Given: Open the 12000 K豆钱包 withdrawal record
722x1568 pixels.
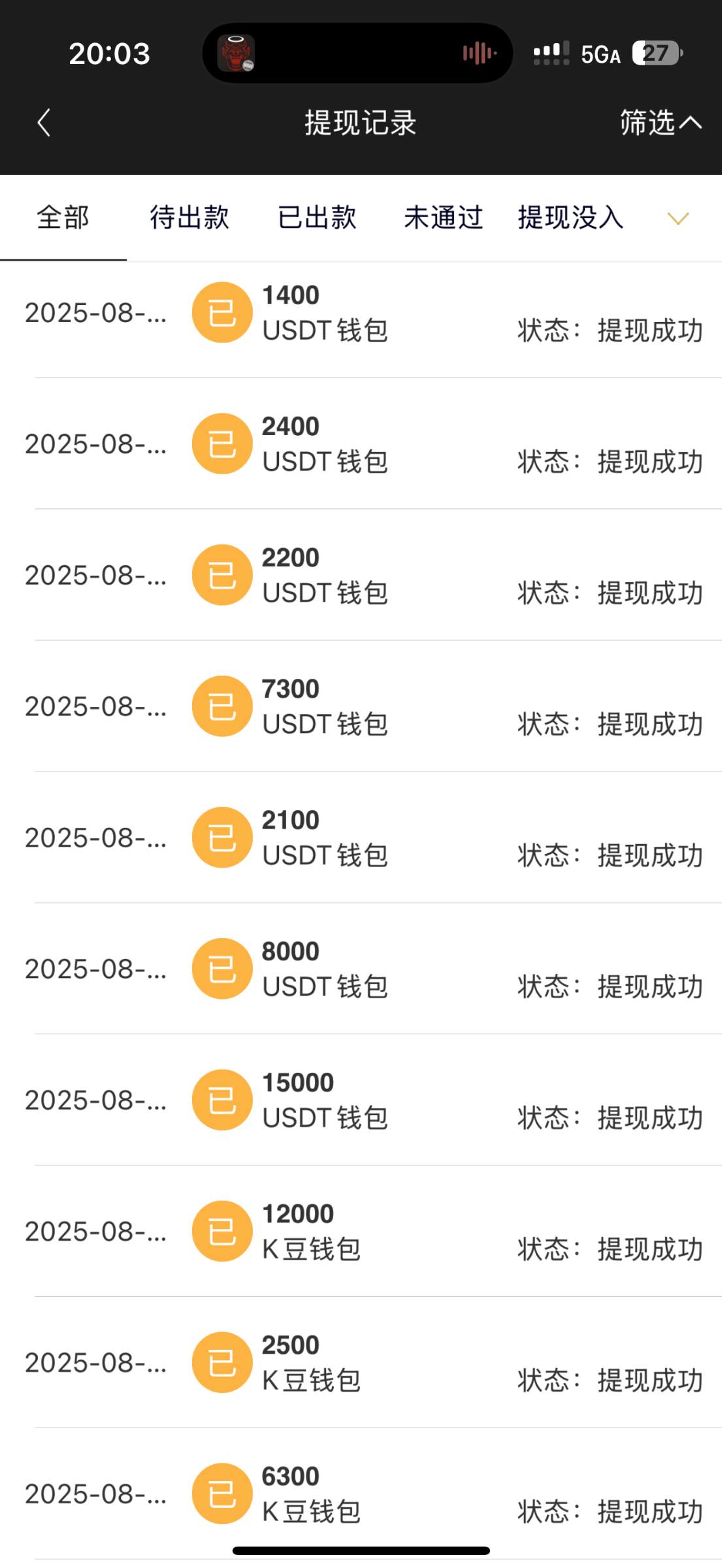Looking at the screenshot, I should pos(361,1232).
